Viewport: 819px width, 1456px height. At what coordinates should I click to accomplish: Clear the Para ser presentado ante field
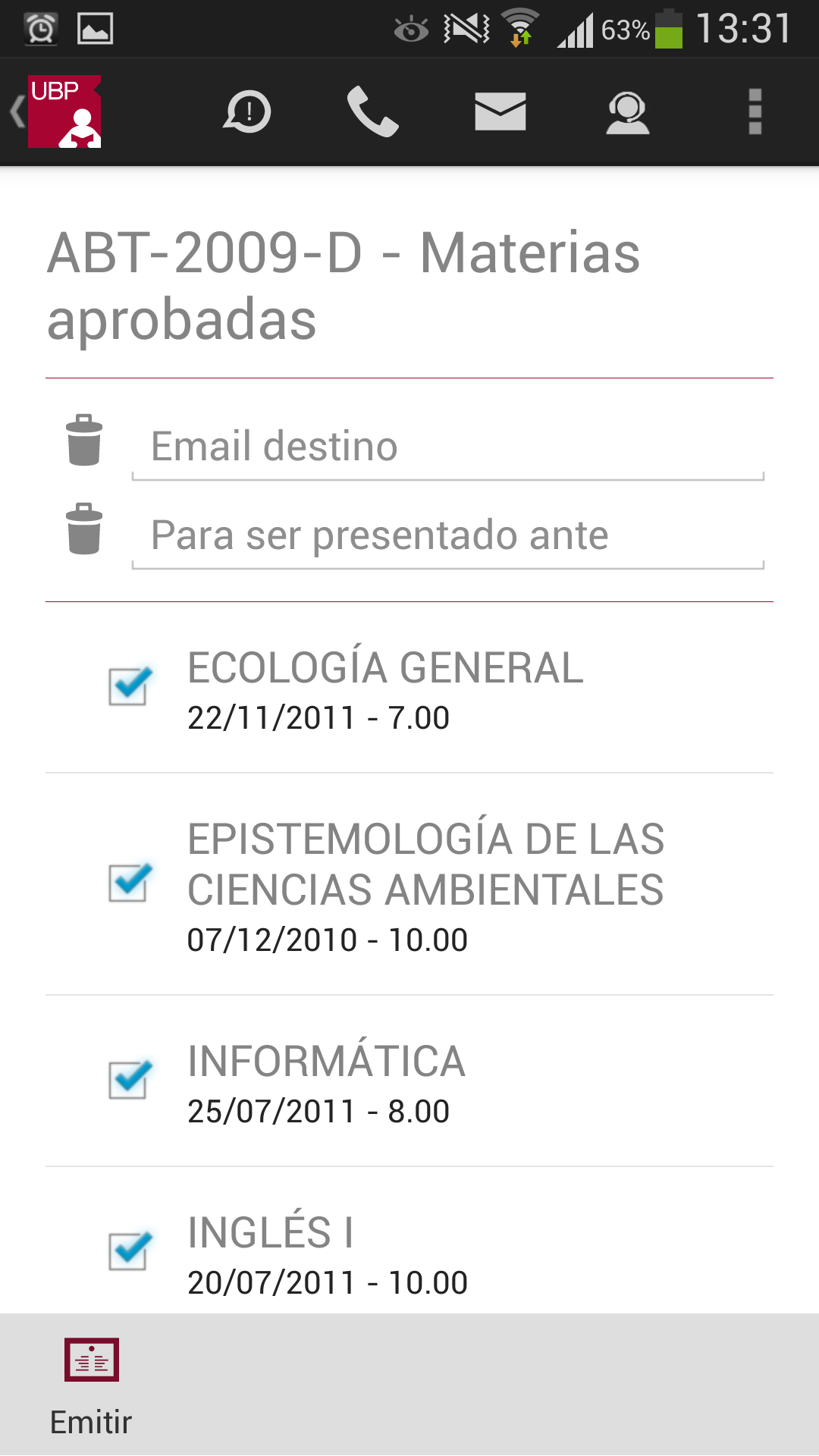point(84,529)
